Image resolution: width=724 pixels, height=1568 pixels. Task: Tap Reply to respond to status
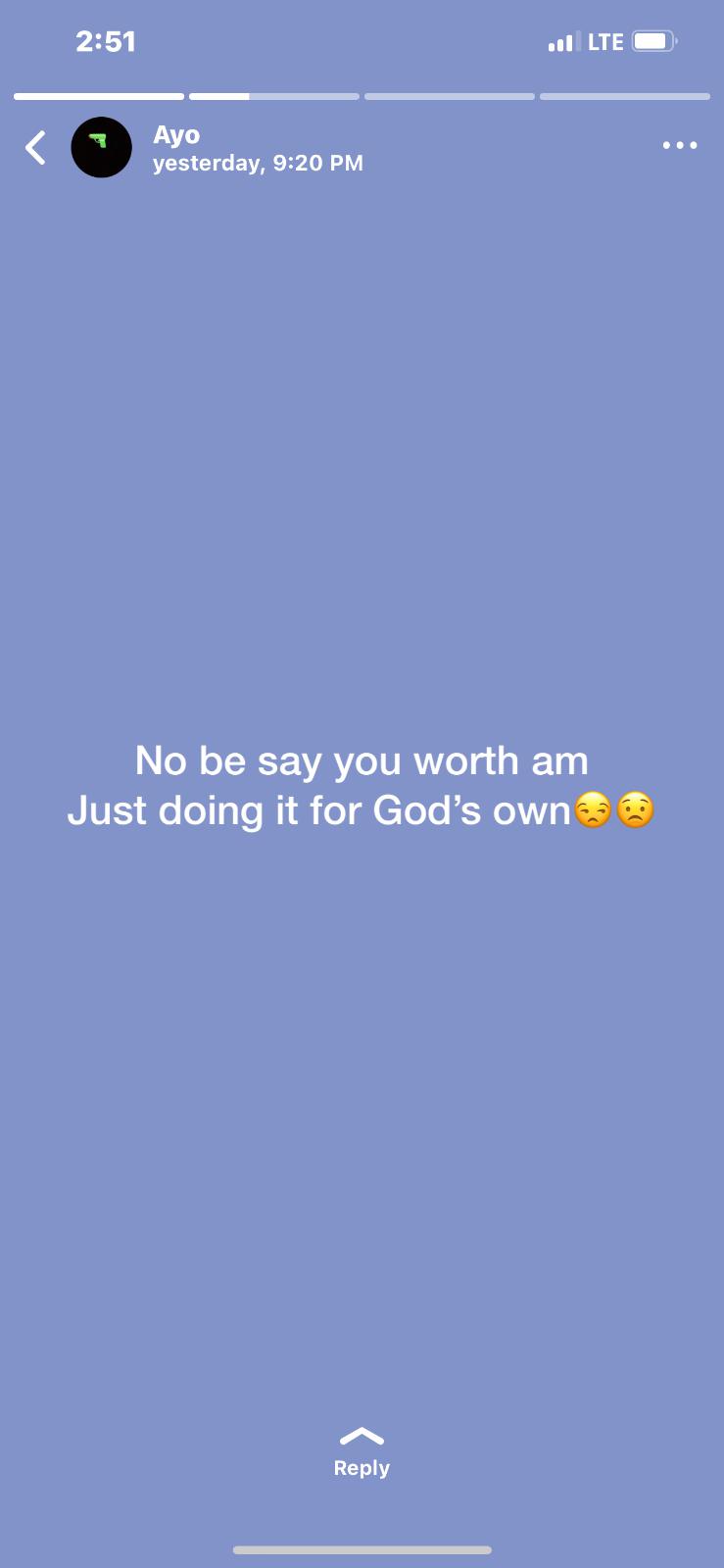tap(362, 1453)
